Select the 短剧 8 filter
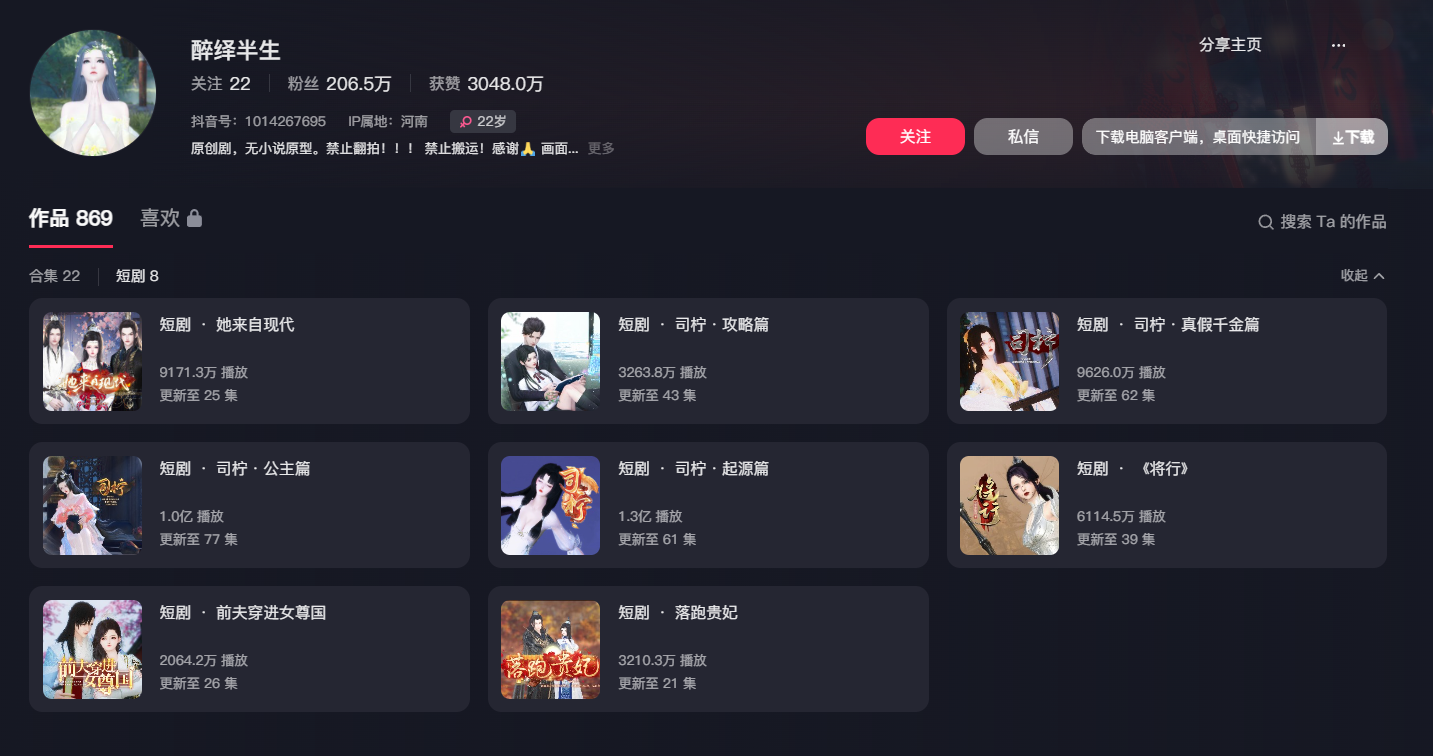Viewport: 1433px width, 756px height. pyautogui.click(x=137, y=276)
